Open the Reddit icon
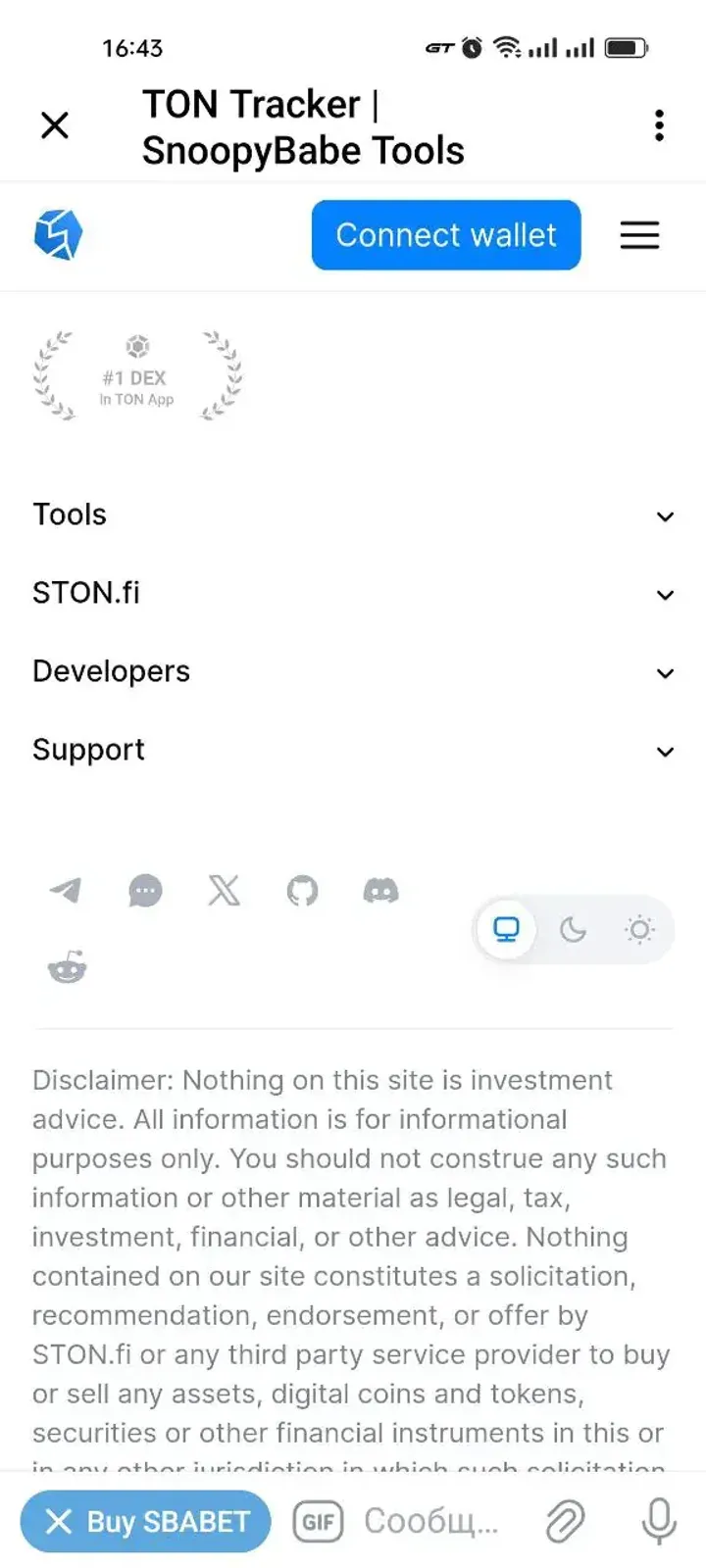 click(67, 968)
